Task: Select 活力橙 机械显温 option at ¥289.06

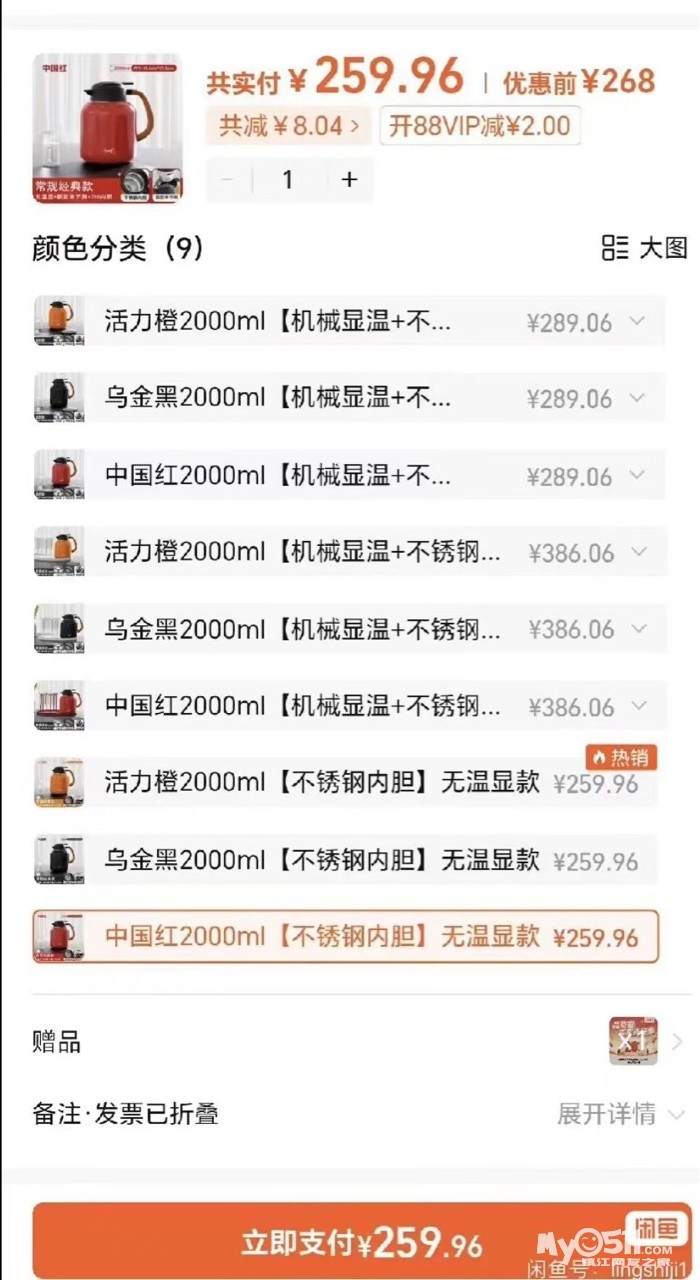Action: pos(348,321)
